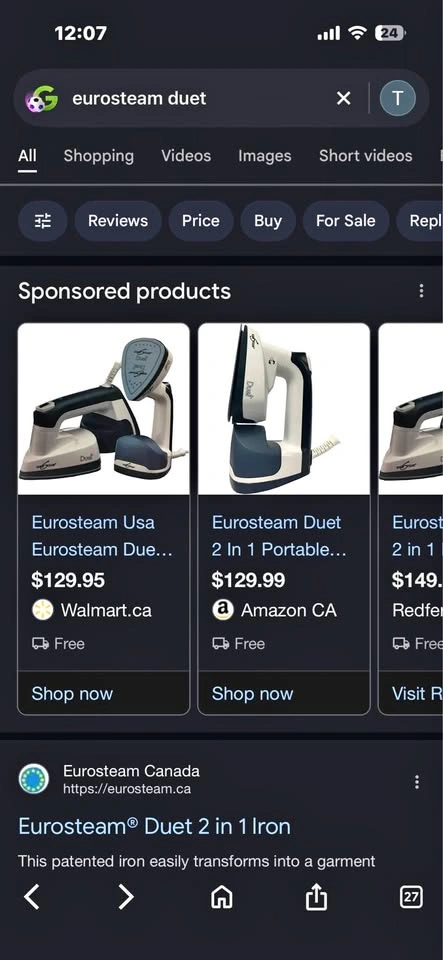Open the account avatar labeled T
The height and width of the screenshot is (960, 443).
click(398, 98)
